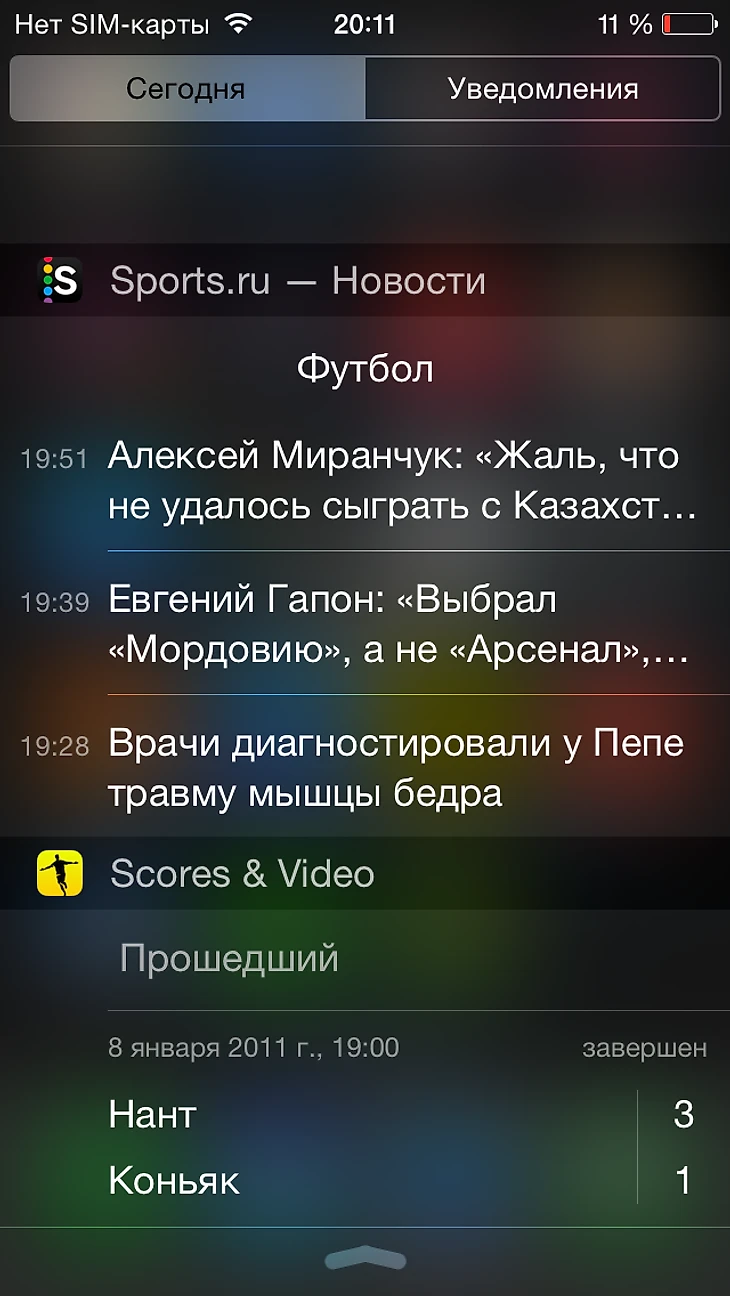Select the Сегодня tab
Image resolution: width=730 pixels, height=1296 pixels.
186,89
